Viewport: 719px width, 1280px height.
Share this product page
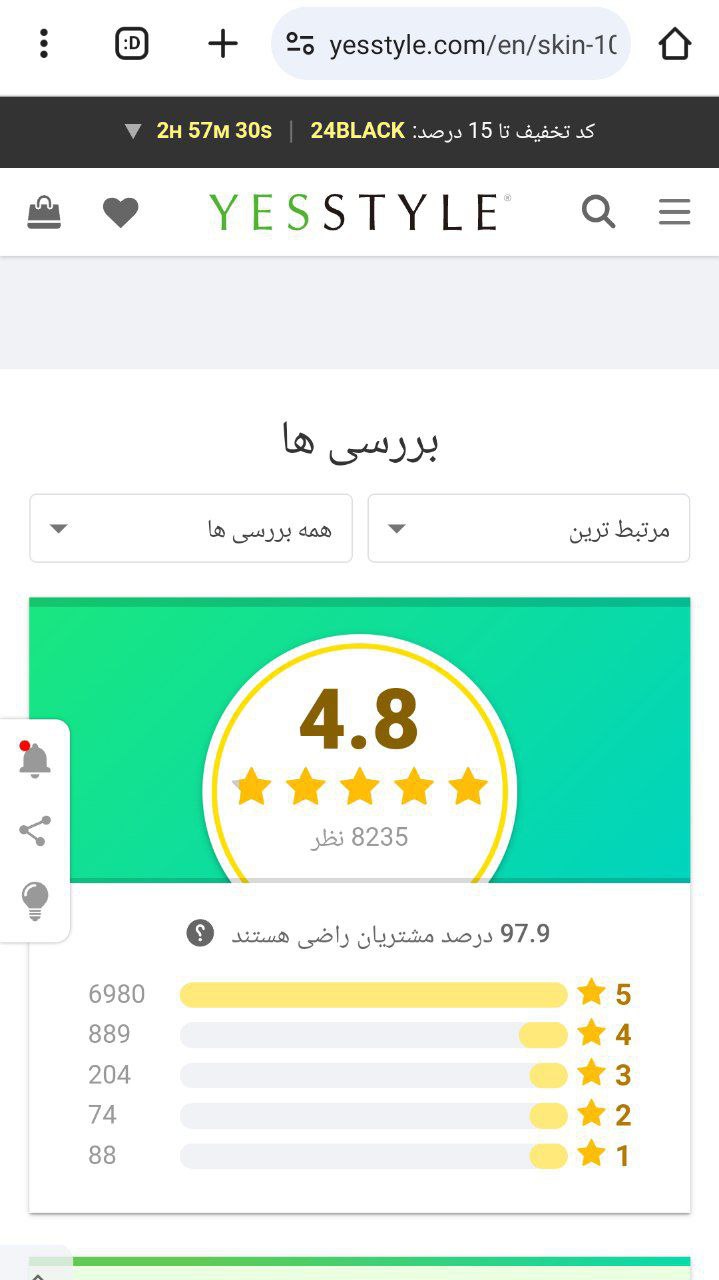(35, 831)
